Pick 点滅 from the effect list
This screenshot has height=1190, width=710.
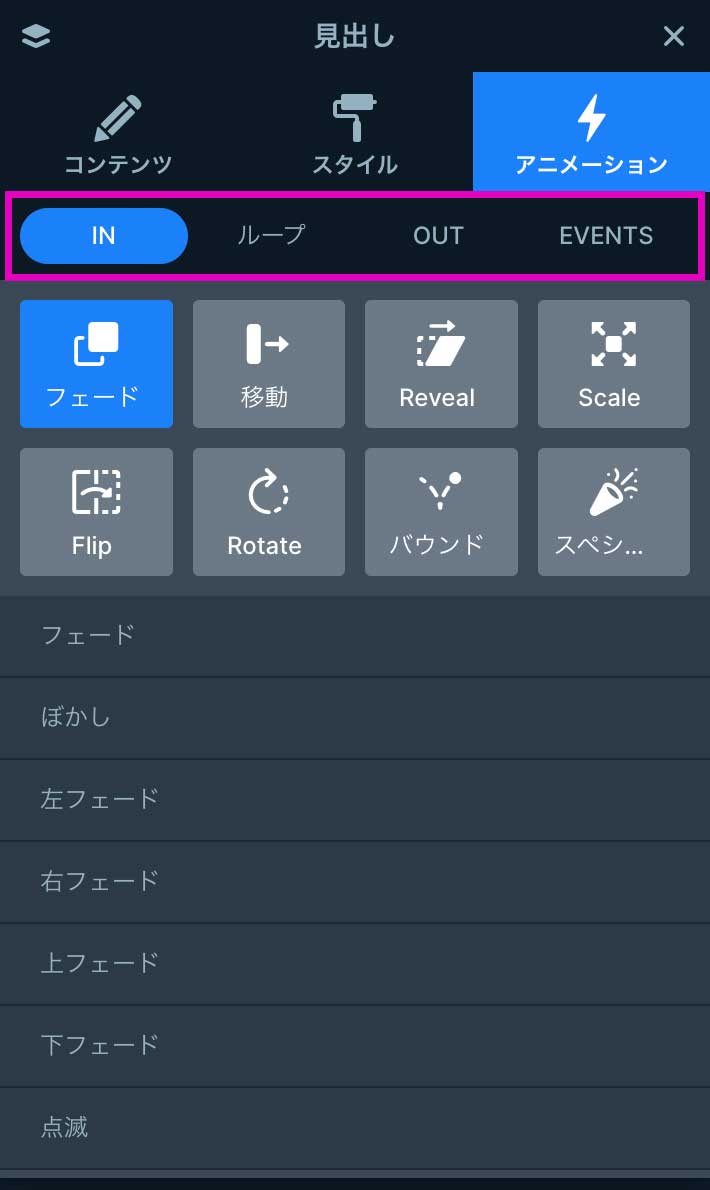point(354,1127)
